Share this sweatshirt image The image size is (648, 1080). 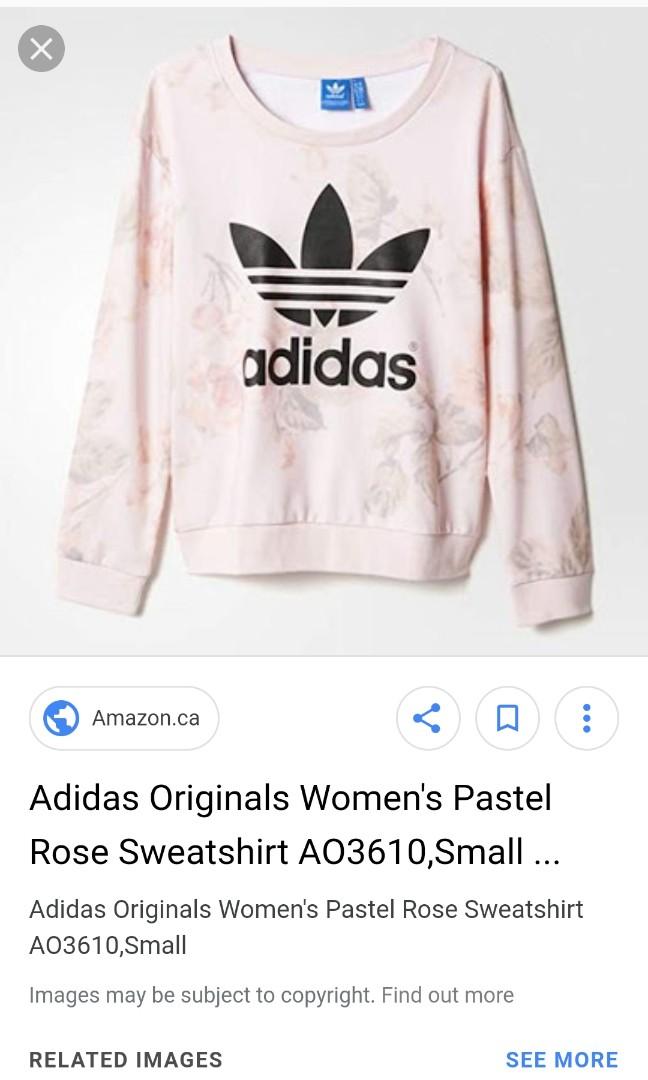click(x=428, y=718)
